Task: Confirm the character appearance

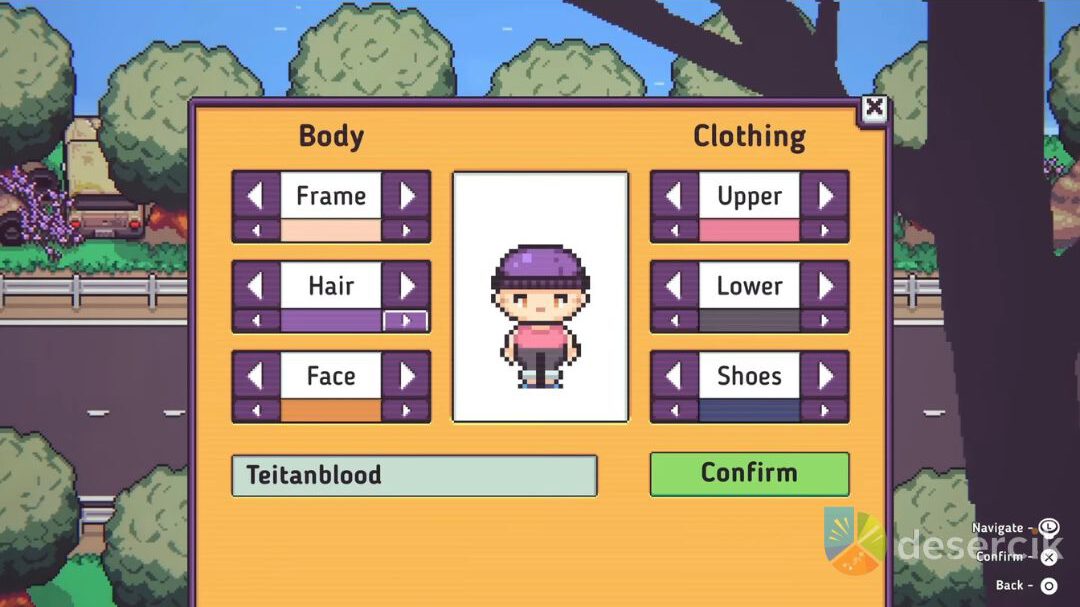Action: [x=749, y=473]
